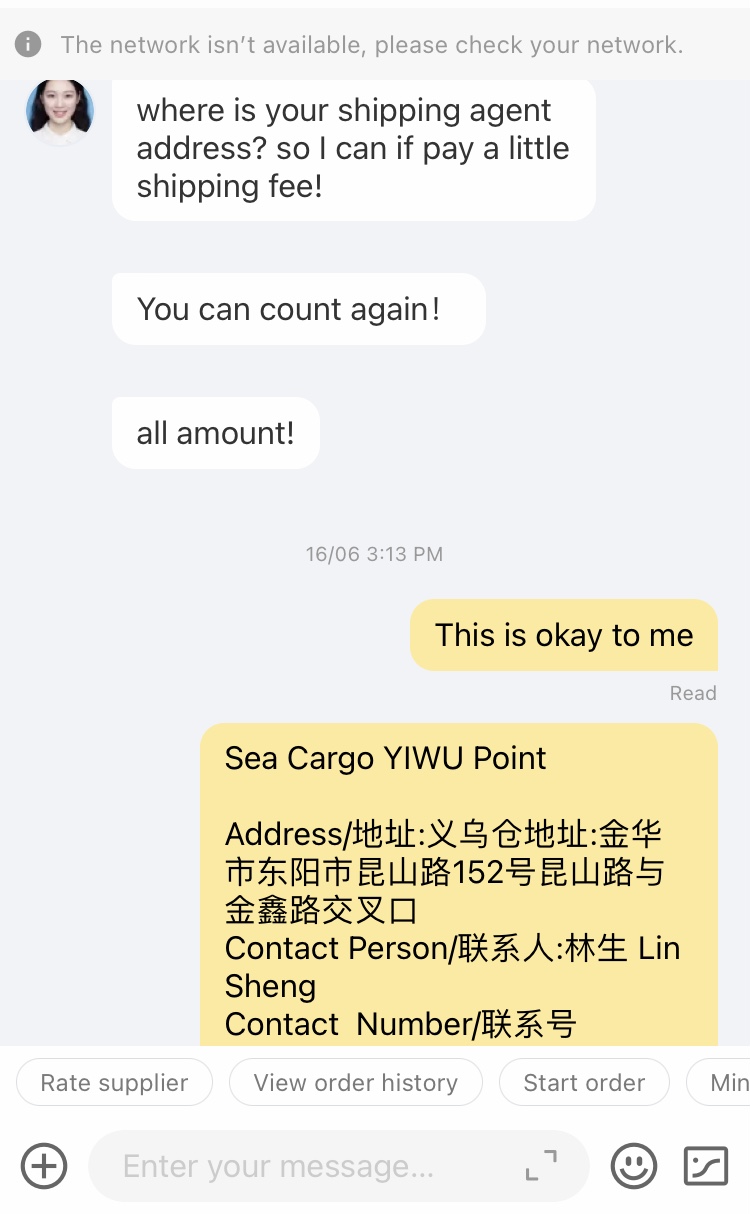Expand the message input to full screen
750x1214 pixels.
click(x=541, y=1166)
